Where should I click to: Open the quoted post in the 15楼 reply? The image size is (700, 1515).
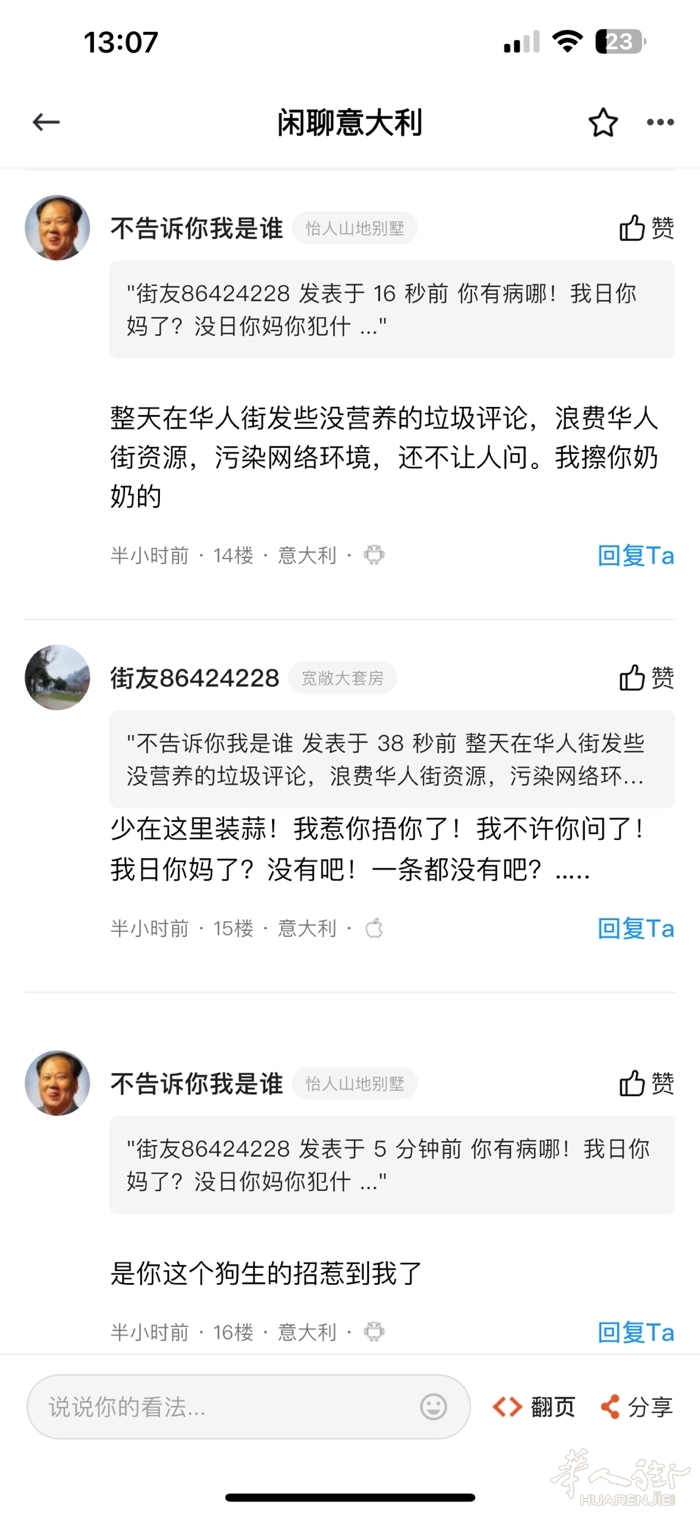pos(392,759)
